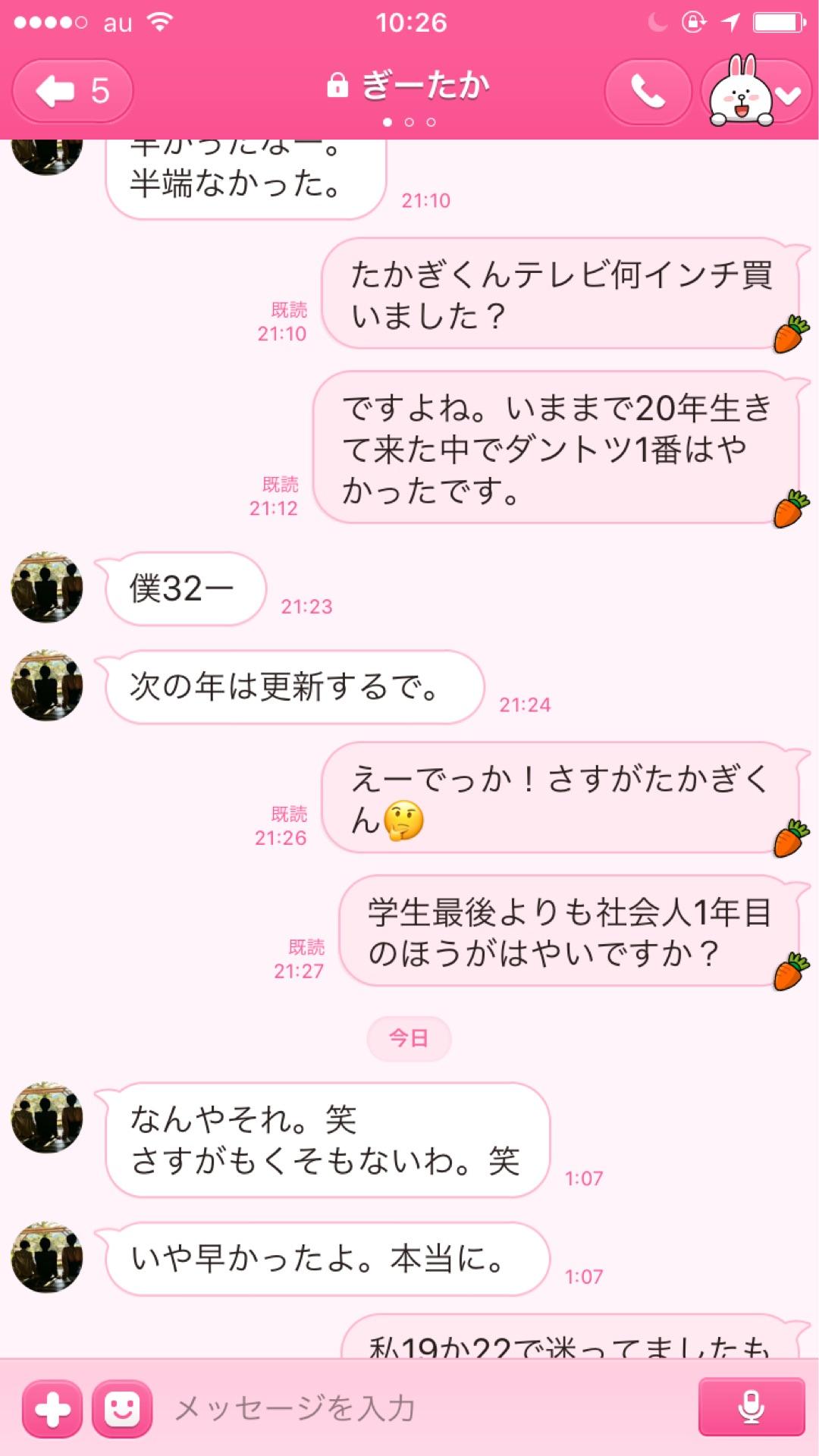Tap the 今日 date divider
Screen dimensions: 819x1456
[x=409, y=1038]
